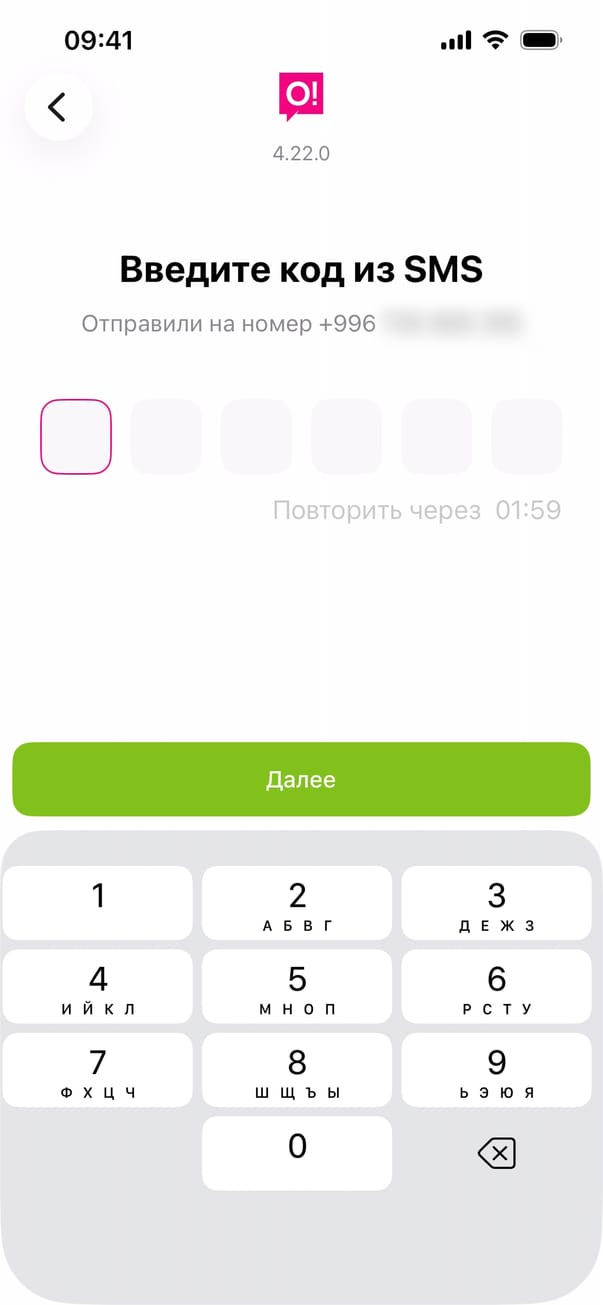Enter digit 2 on the keypad
The image size is (603, 1305).
click(x=297, y=903)
